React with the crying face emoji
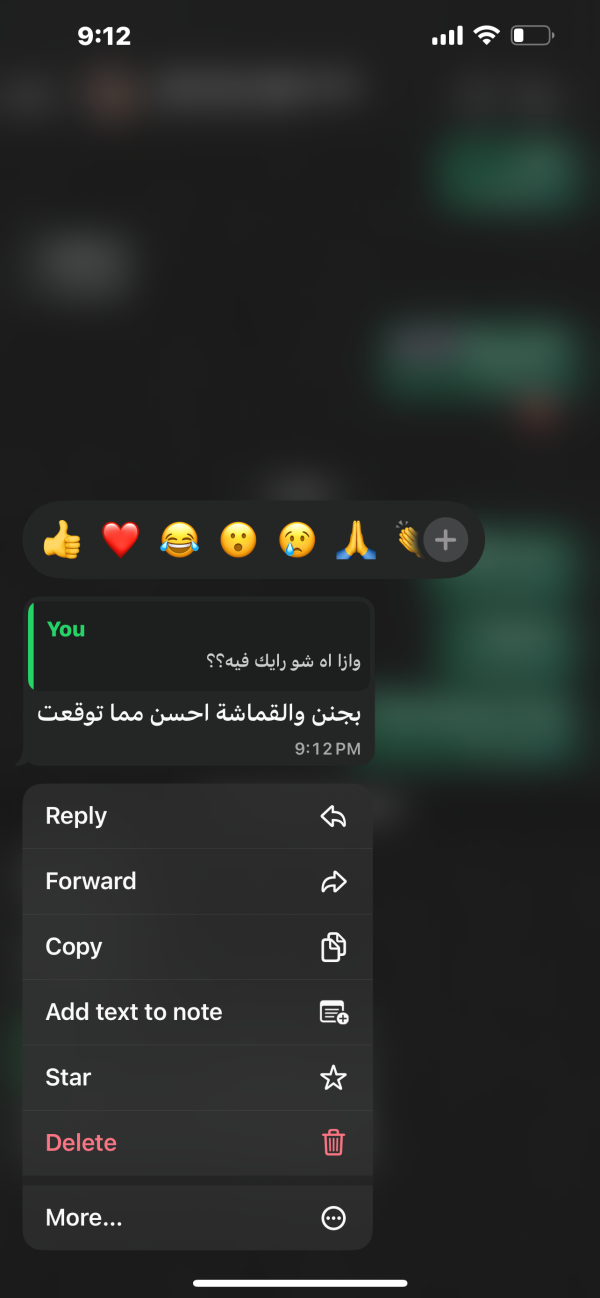 pyautogui.click(x=297, y=541)
